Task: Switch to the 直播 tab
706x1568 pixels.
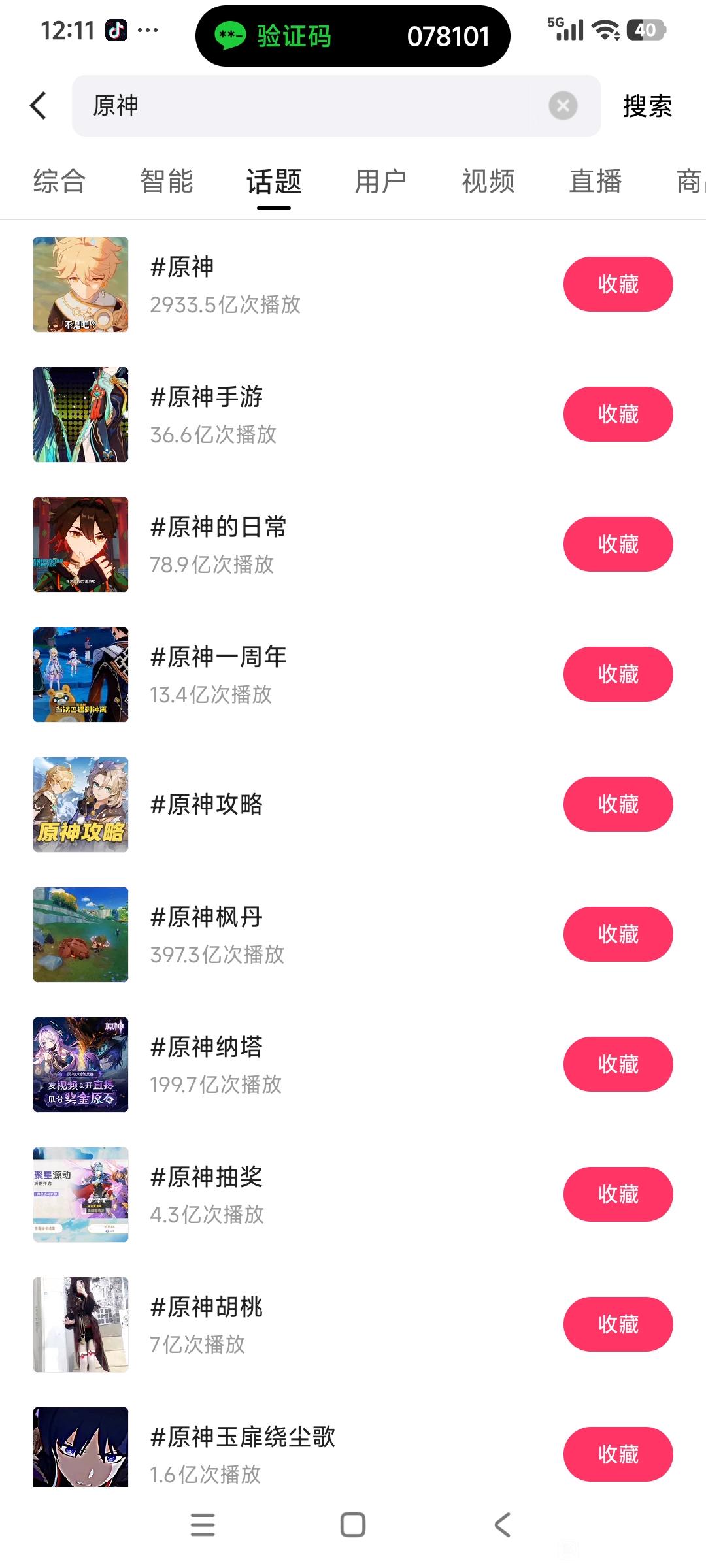Action: (x=595, y=182)
